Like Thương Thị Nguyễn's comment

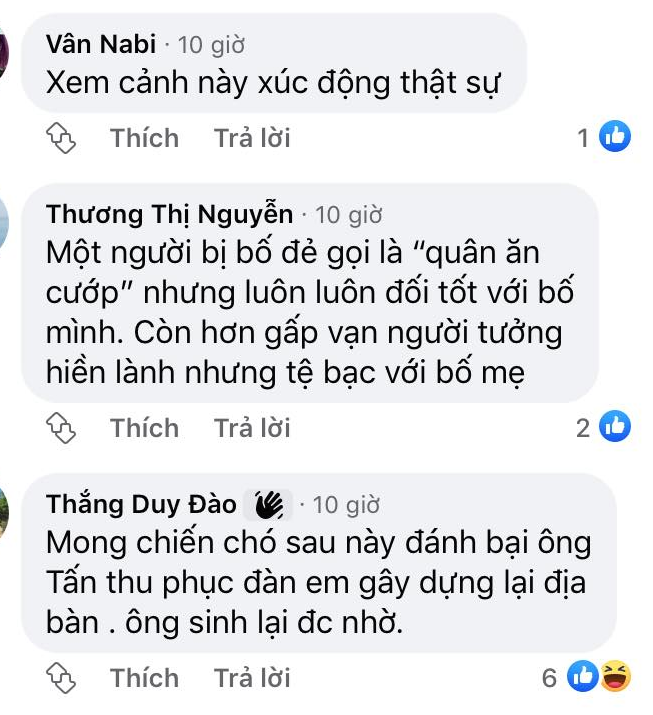[x=144, y=428]
